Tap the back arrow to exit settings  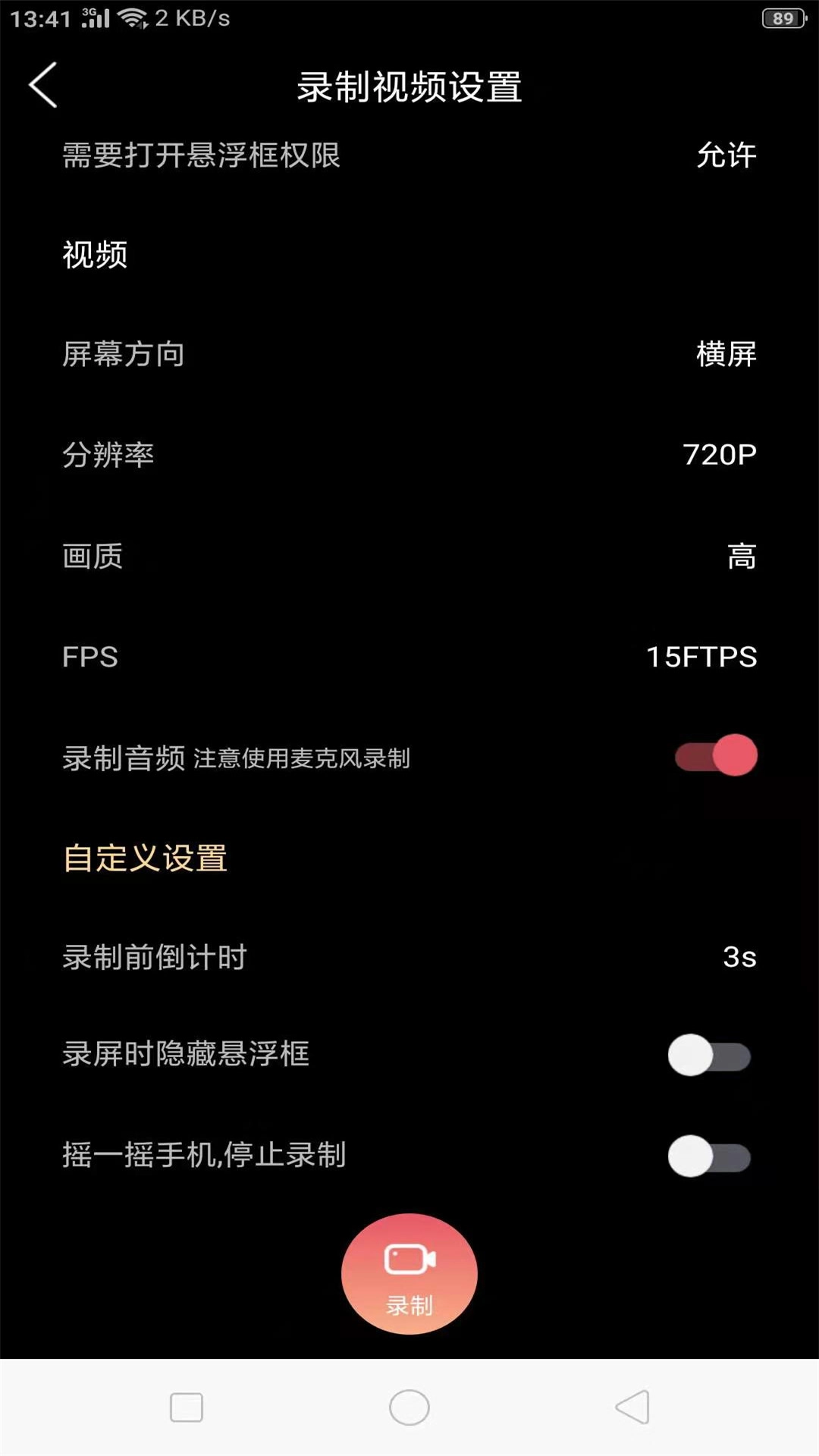pyautogui.click(x=43, y=86)
